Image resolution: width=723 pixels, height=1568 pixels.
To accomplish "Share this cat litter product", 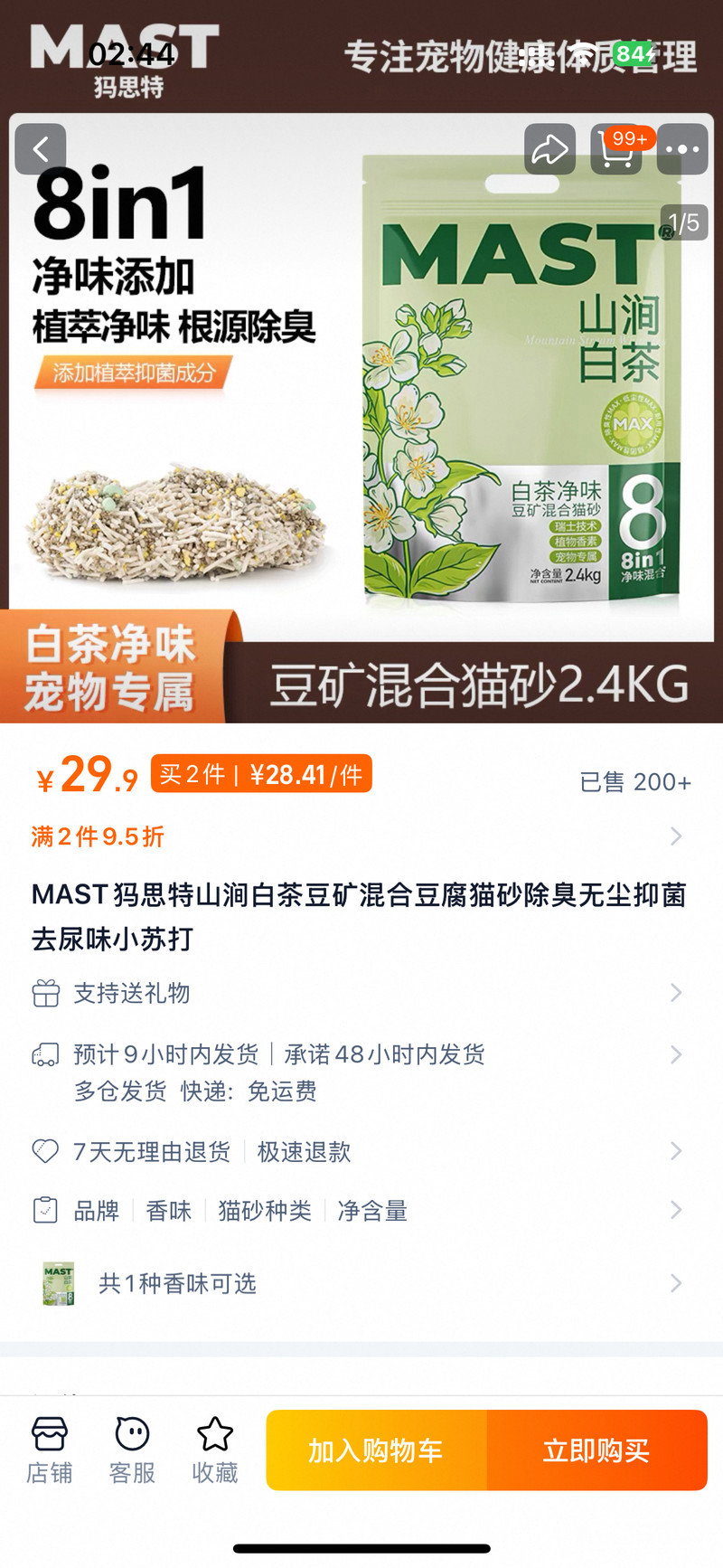I will 549,149.
